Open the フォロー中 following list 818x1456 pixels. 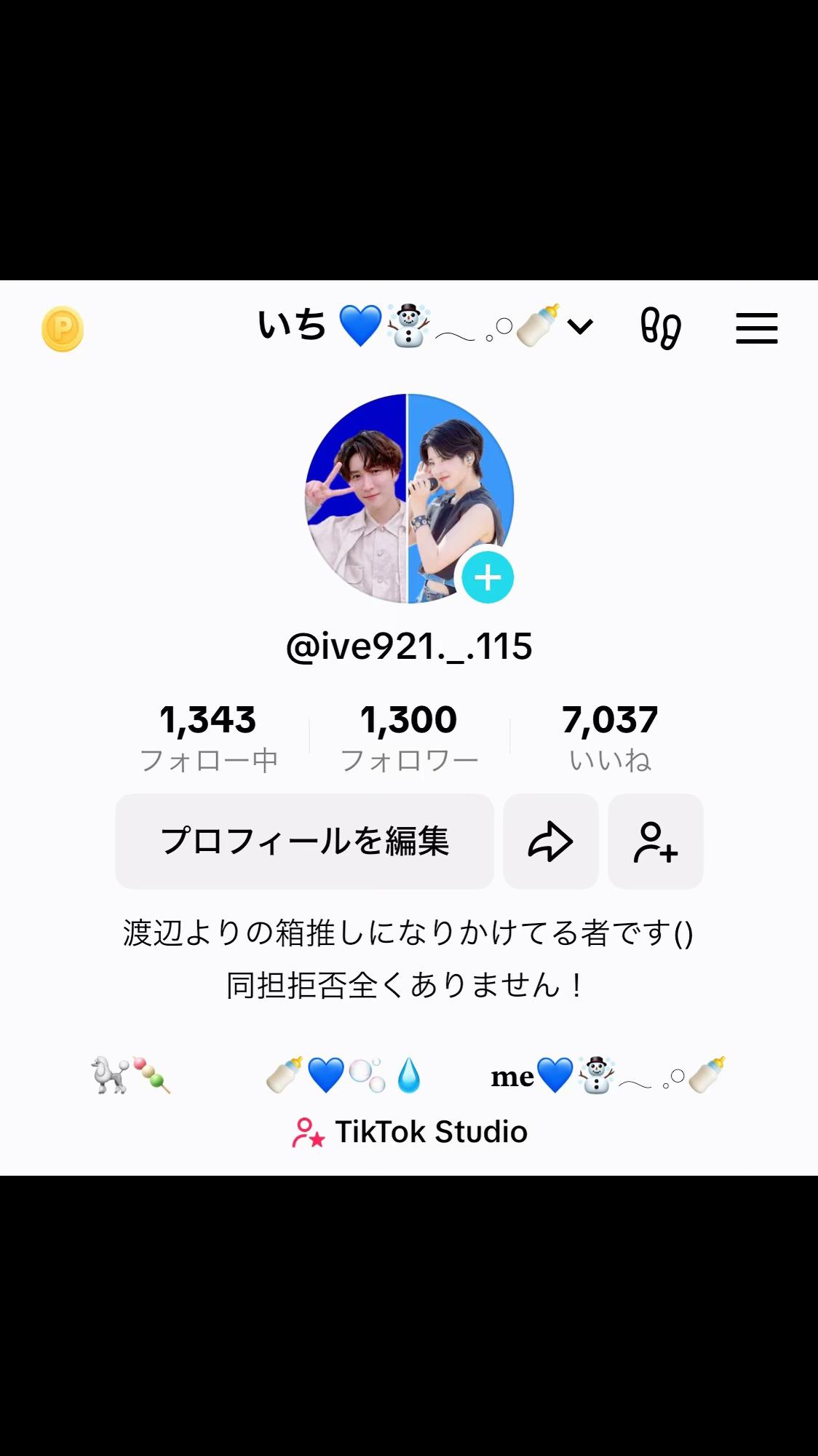click(x=208, y=737)
